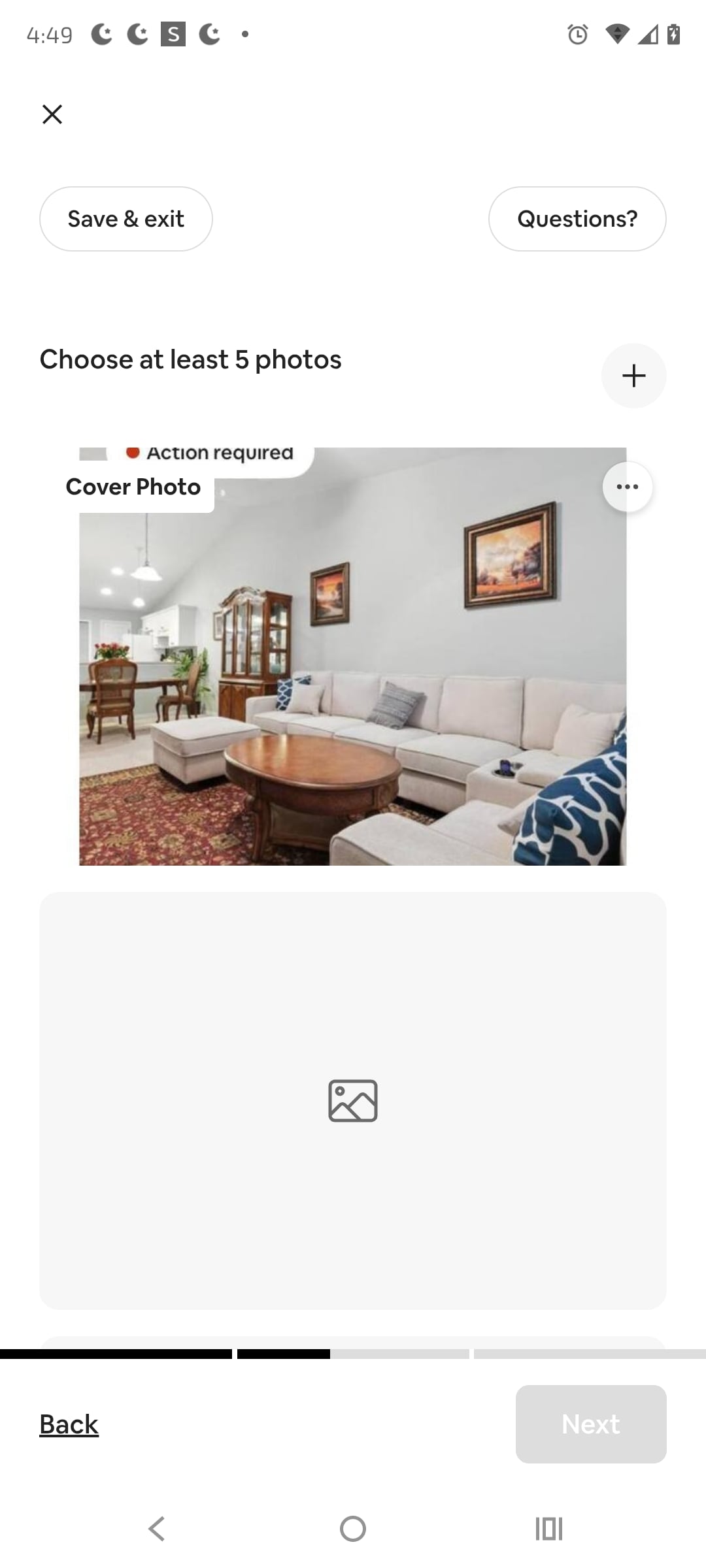706x1568 pixels.
Task: Go Back to previous step
Action: coord(69,1424)
